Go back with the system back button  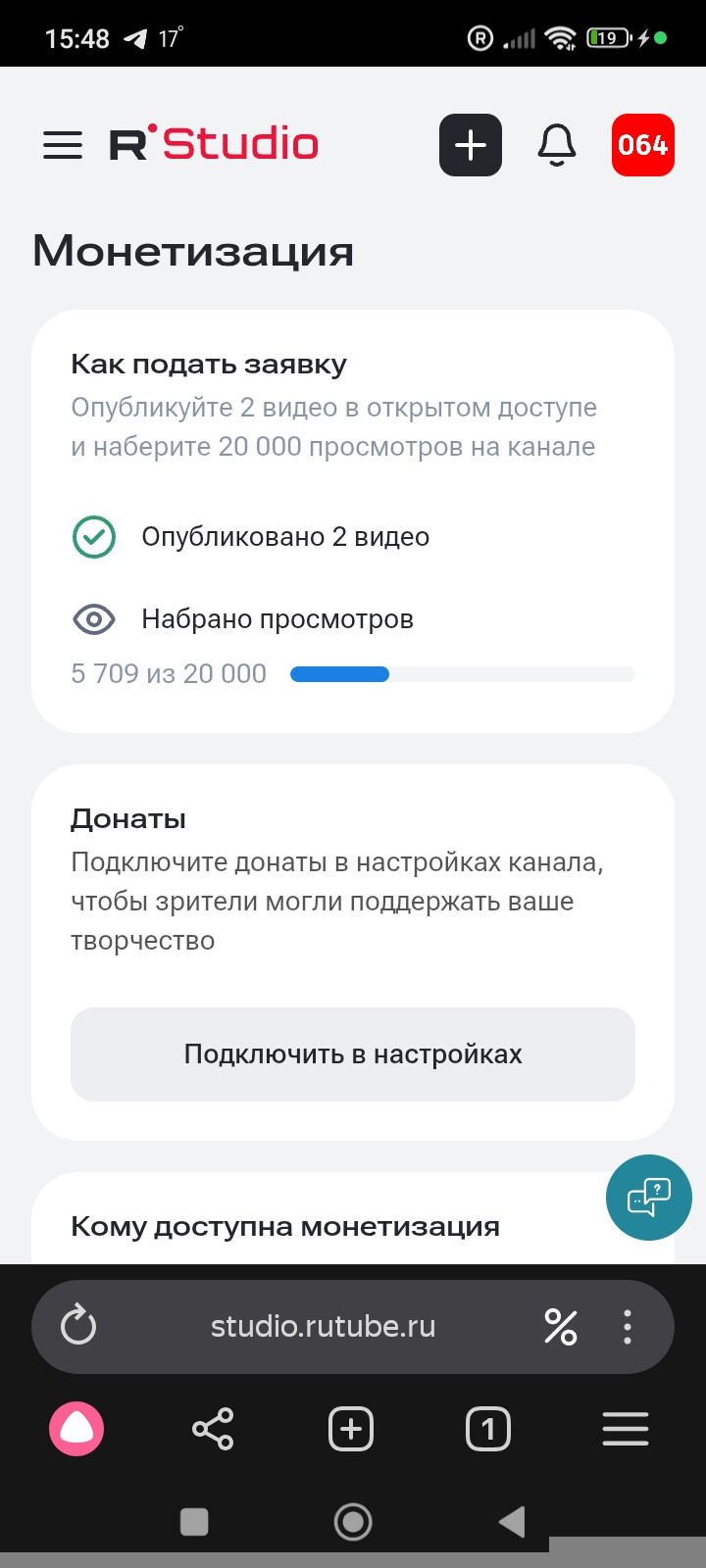tap(512, 1522)
